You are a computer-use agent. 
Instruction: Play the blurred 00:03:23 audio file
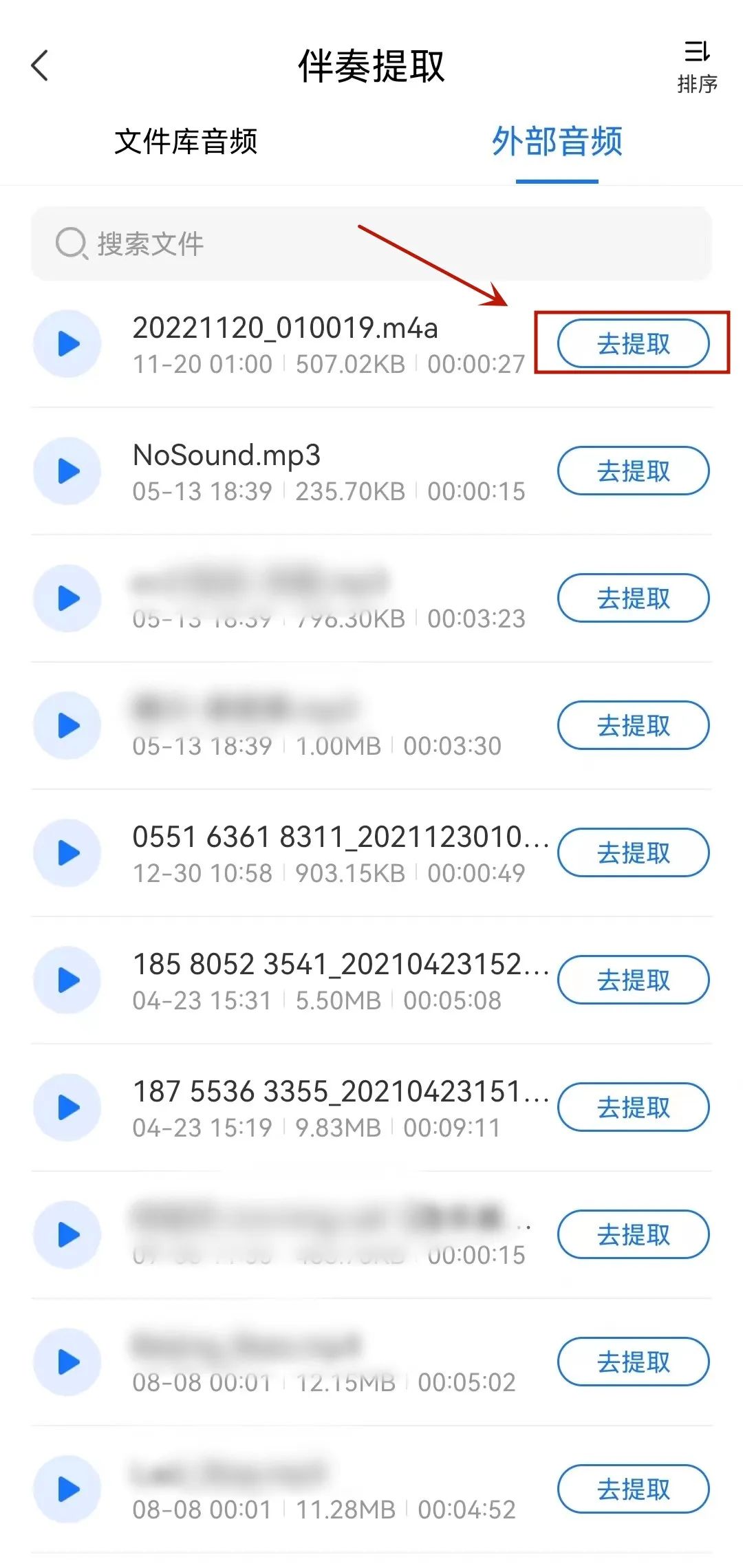point(67,597)
